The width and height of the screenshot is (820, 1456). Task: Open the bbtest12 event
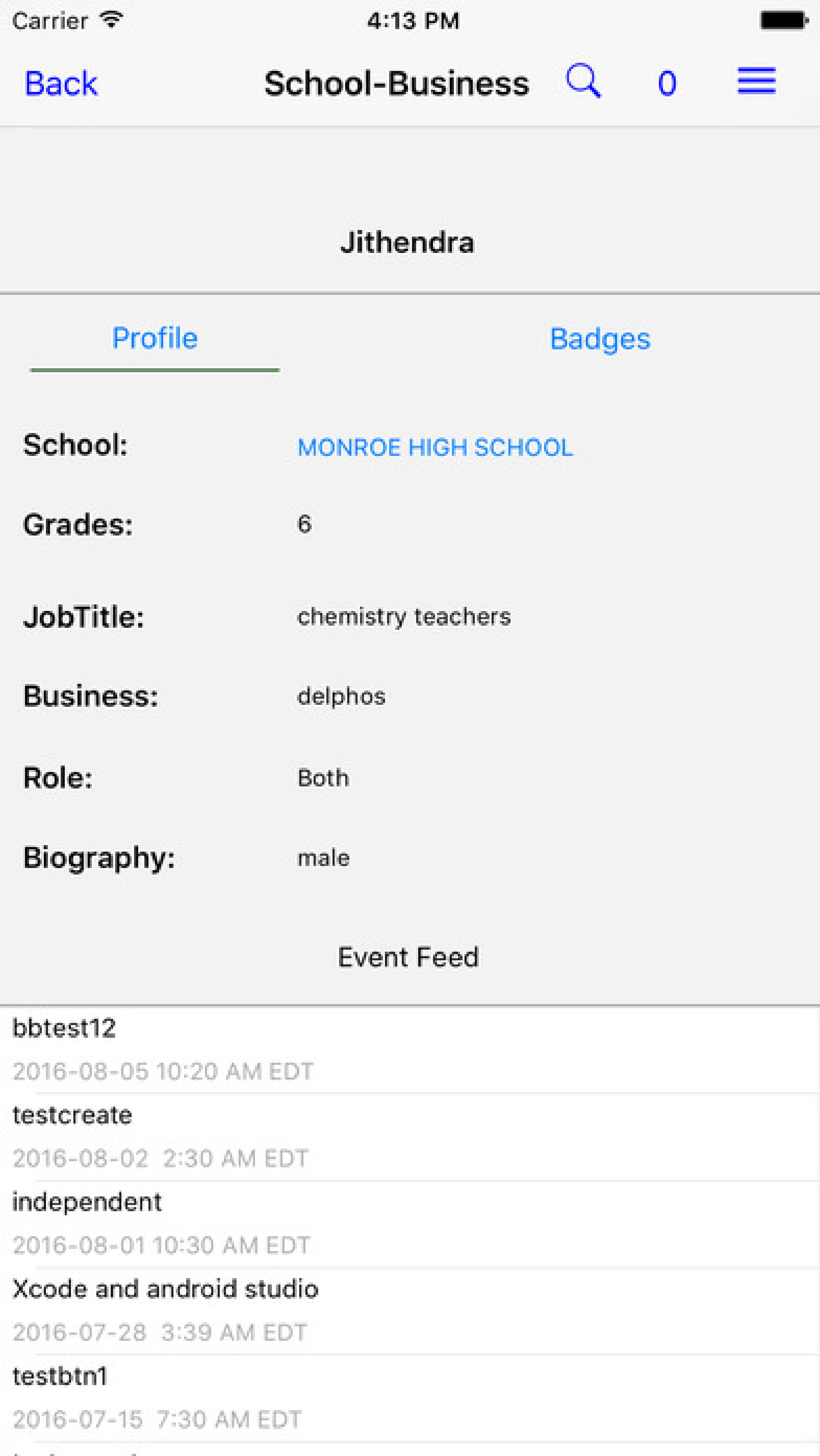click(x=410, y=1049)
